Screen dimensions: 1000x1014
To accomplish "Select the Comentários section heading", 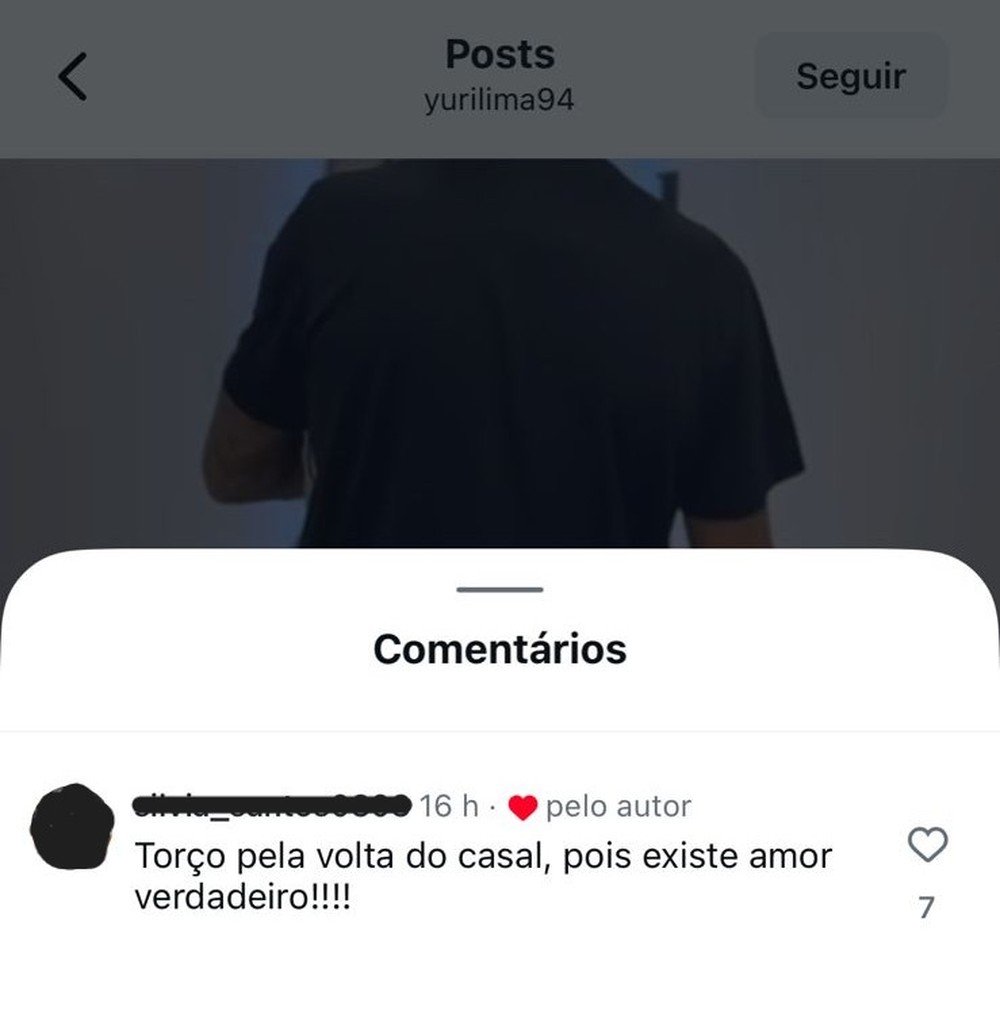I will (x=499, y=648).
